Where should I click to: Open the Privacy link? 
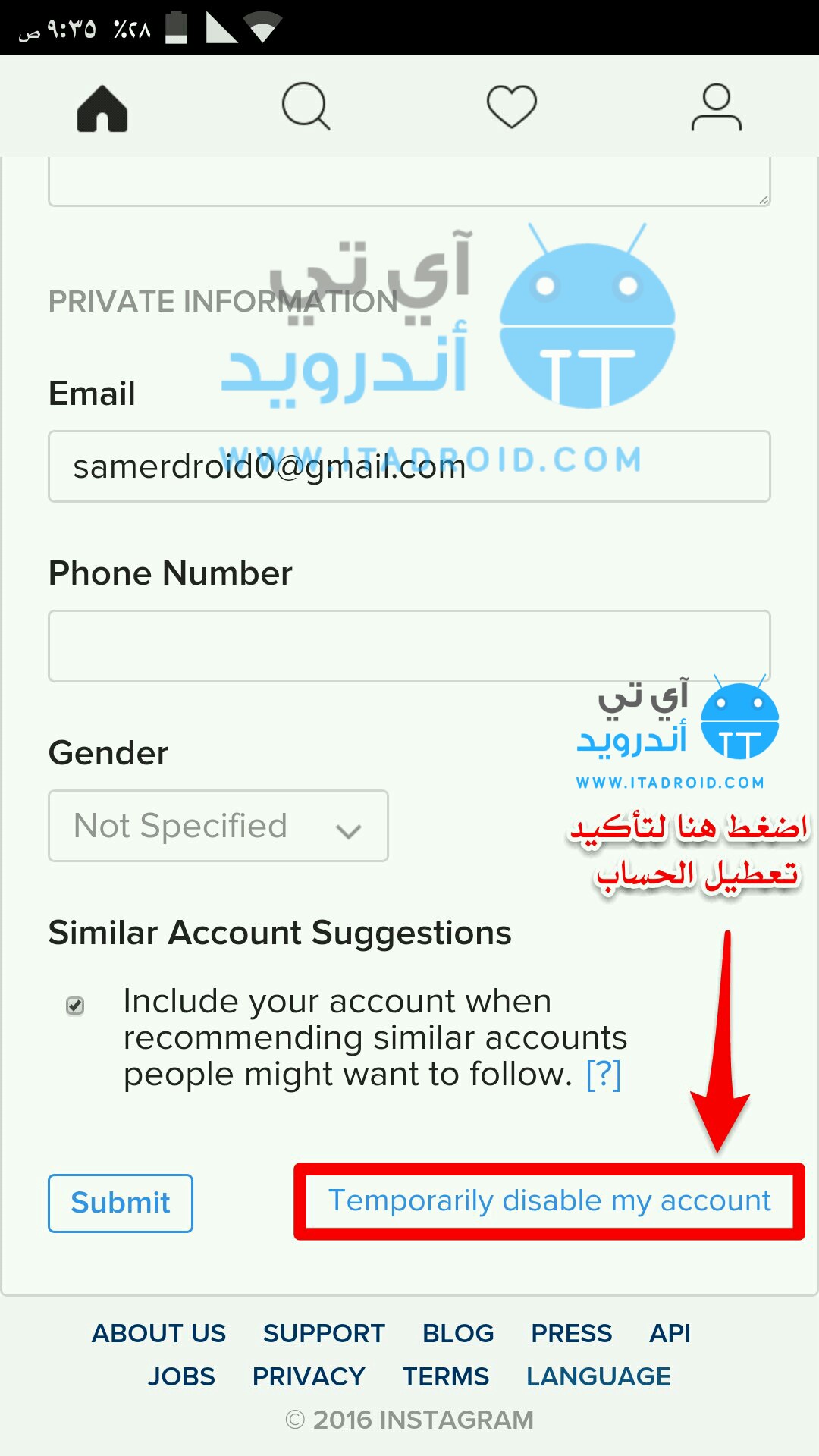(309, 1376)
